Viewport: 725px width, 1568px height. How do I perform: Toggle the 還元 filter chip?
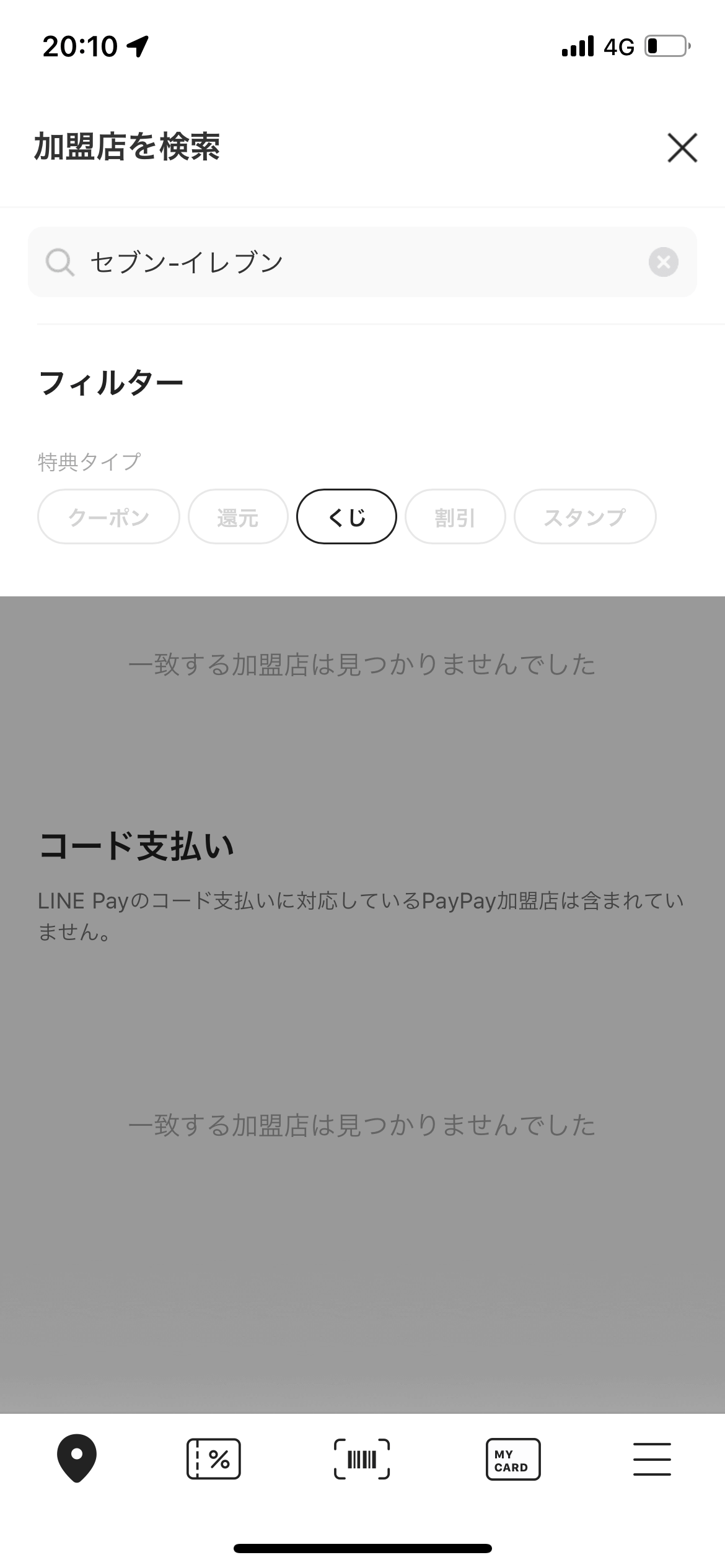(237, 516)
